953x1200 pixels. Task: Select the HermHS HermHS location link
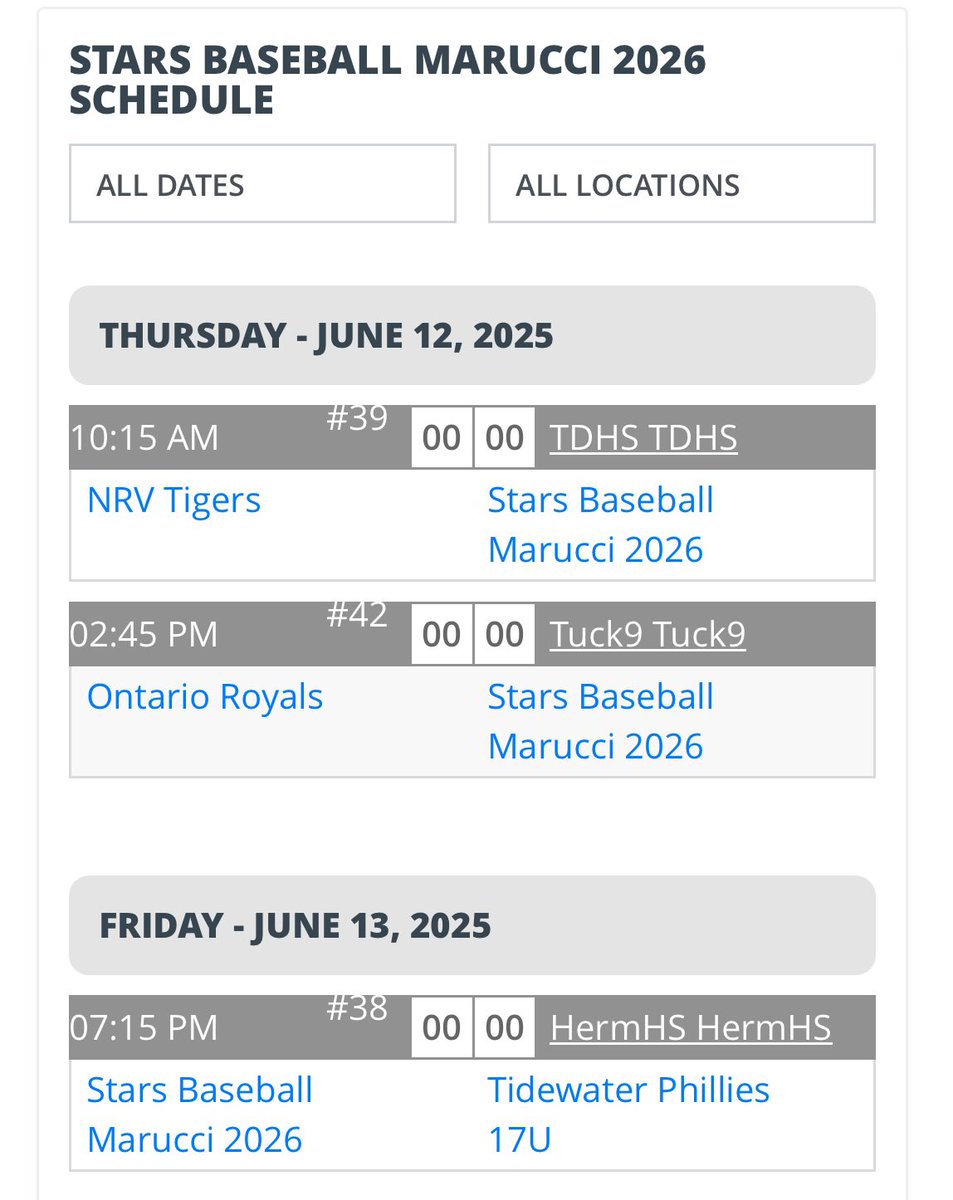click(690, 1028)
